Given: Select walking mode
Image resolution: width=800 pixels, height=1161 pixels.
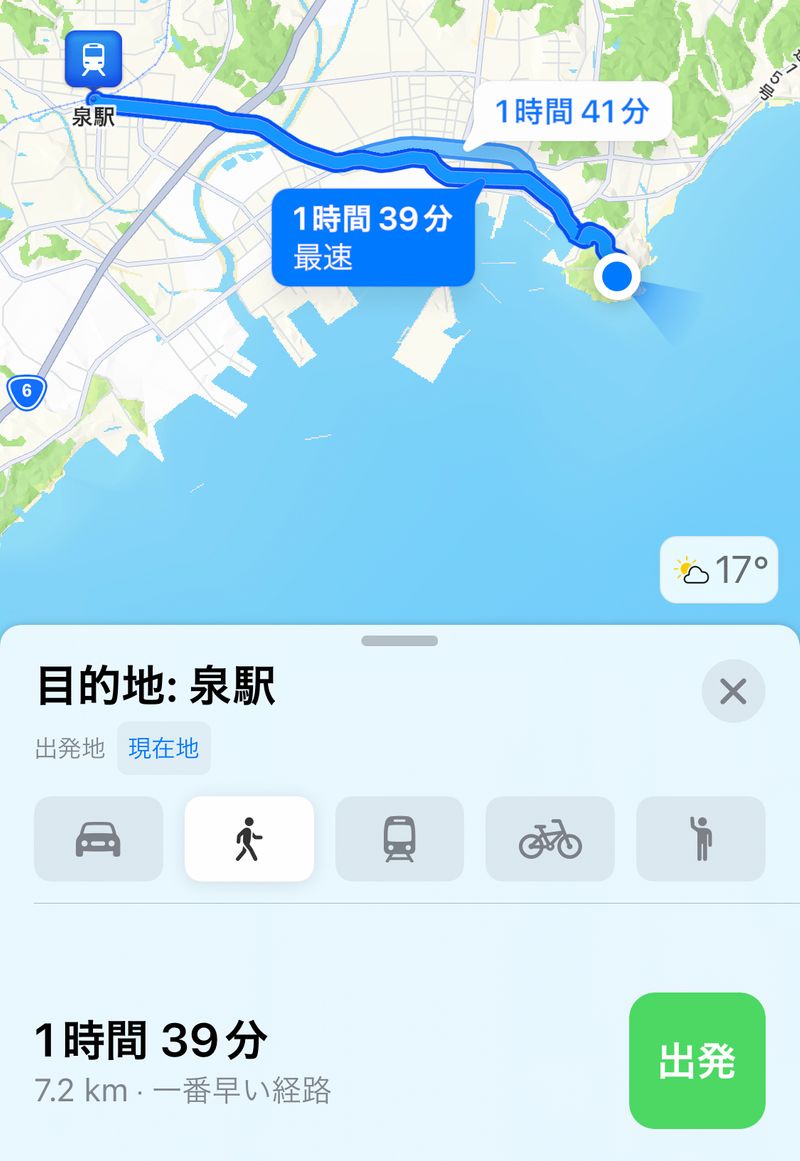Looking at the screenshot, I should click(249, 838).
